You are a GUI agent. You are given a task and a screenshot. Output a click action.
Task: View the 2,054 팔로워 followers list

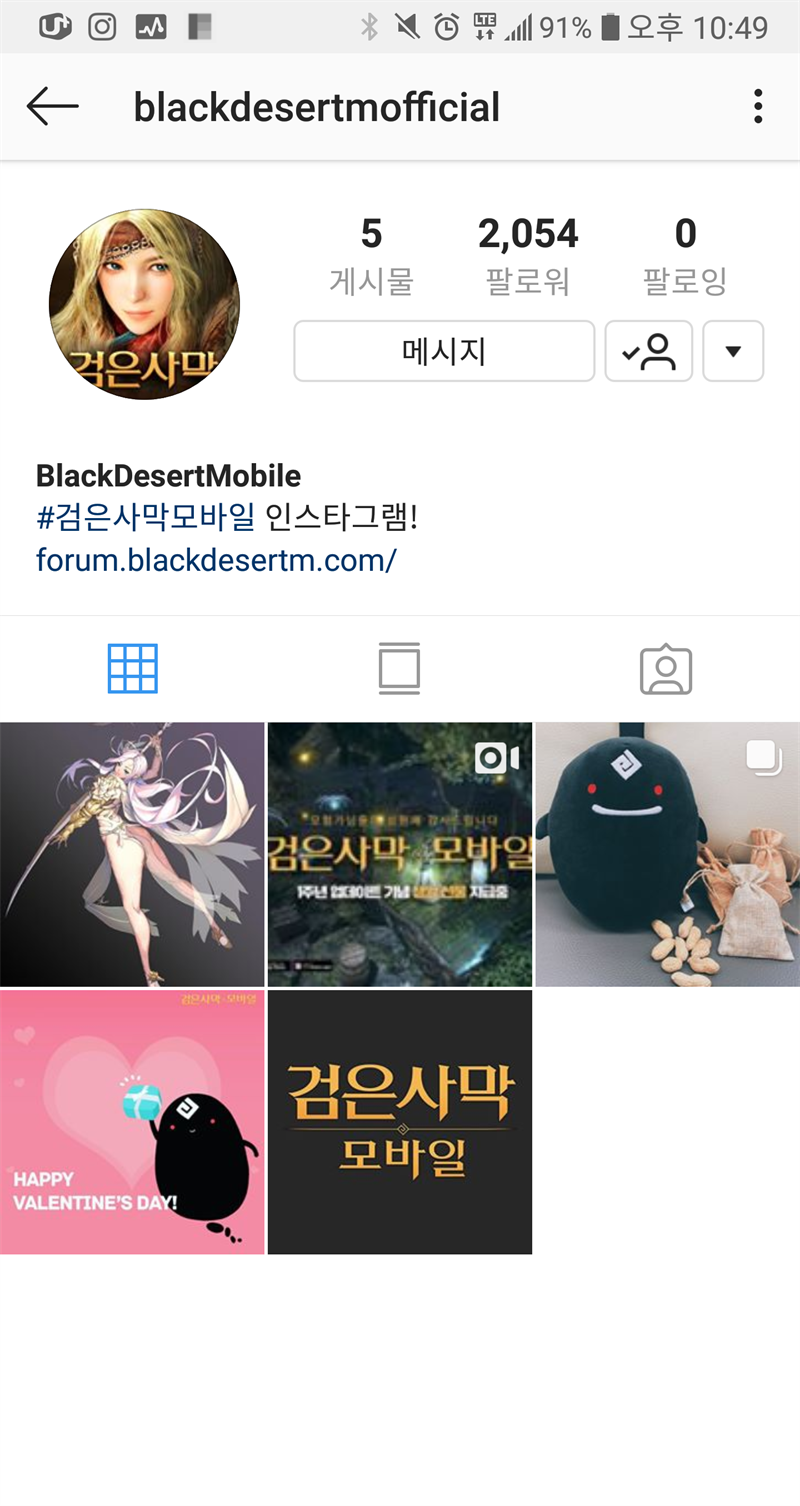coord(528,256)
